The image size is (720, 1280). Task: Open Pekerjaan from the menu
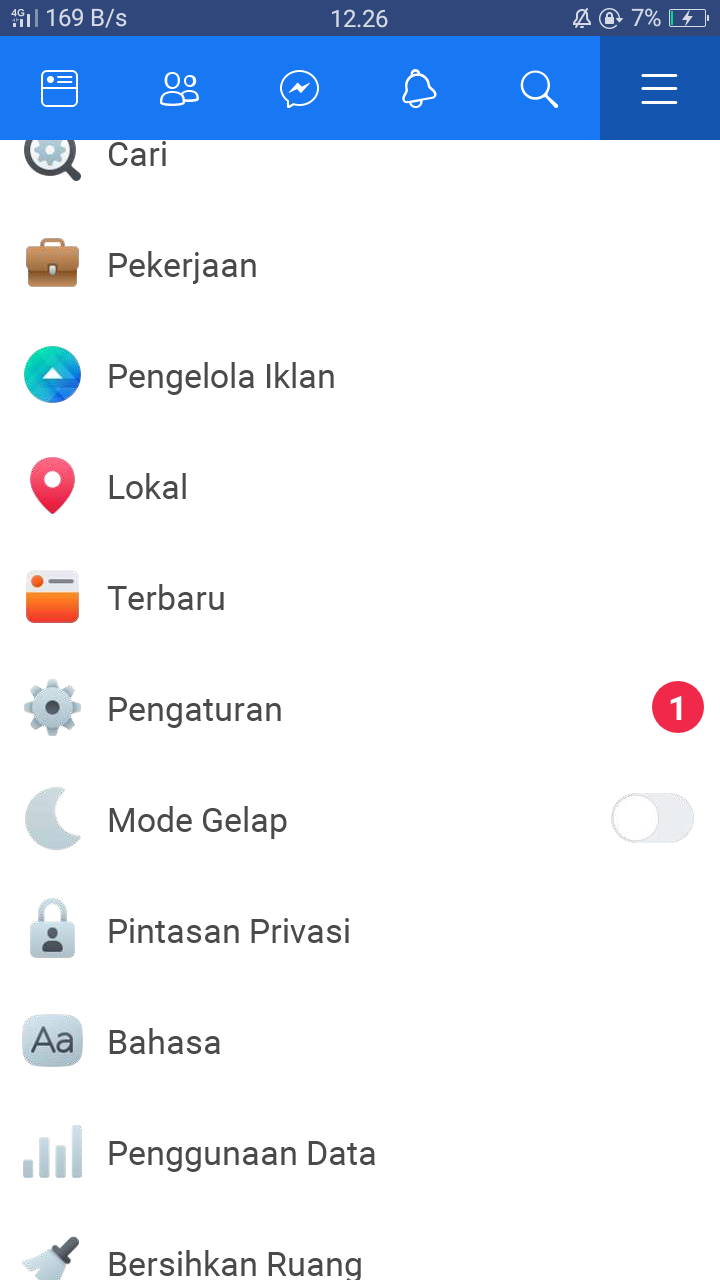[x=182, y=266]
